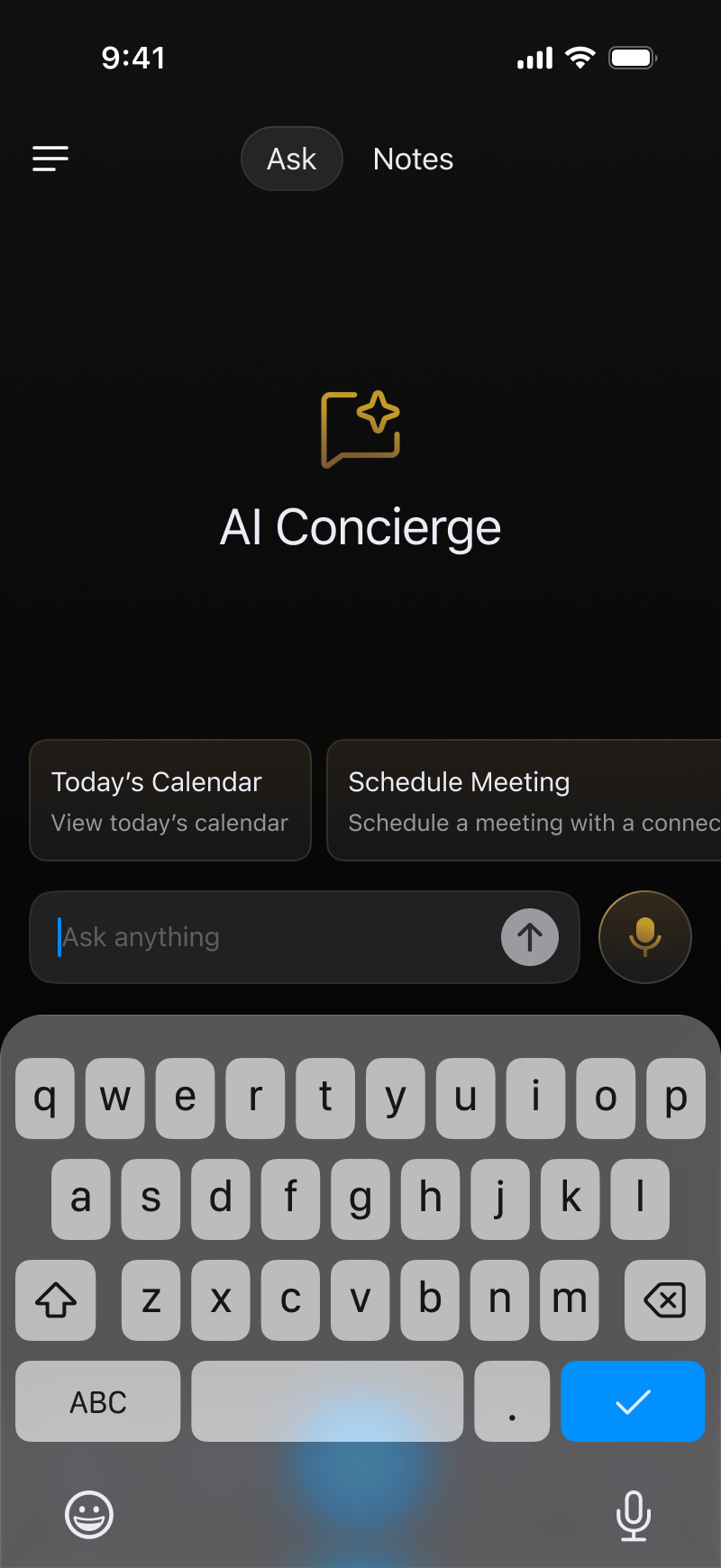Open the hamburger menu
Image resolution: width=721 pixels, height=1568 pixels.
(50, 159)
